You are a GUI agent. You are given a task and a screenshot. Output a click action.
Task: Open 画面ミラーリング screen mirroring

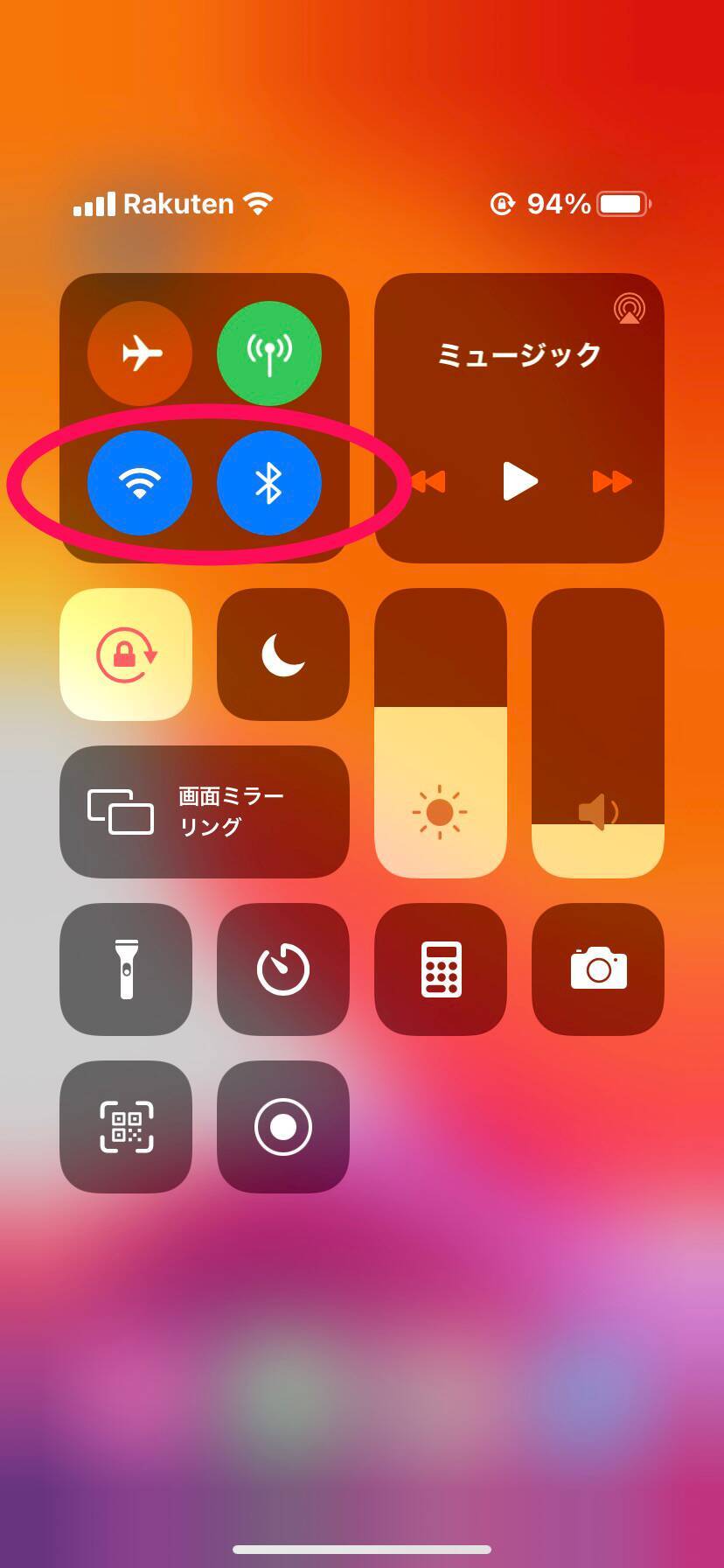pos(205,812)
